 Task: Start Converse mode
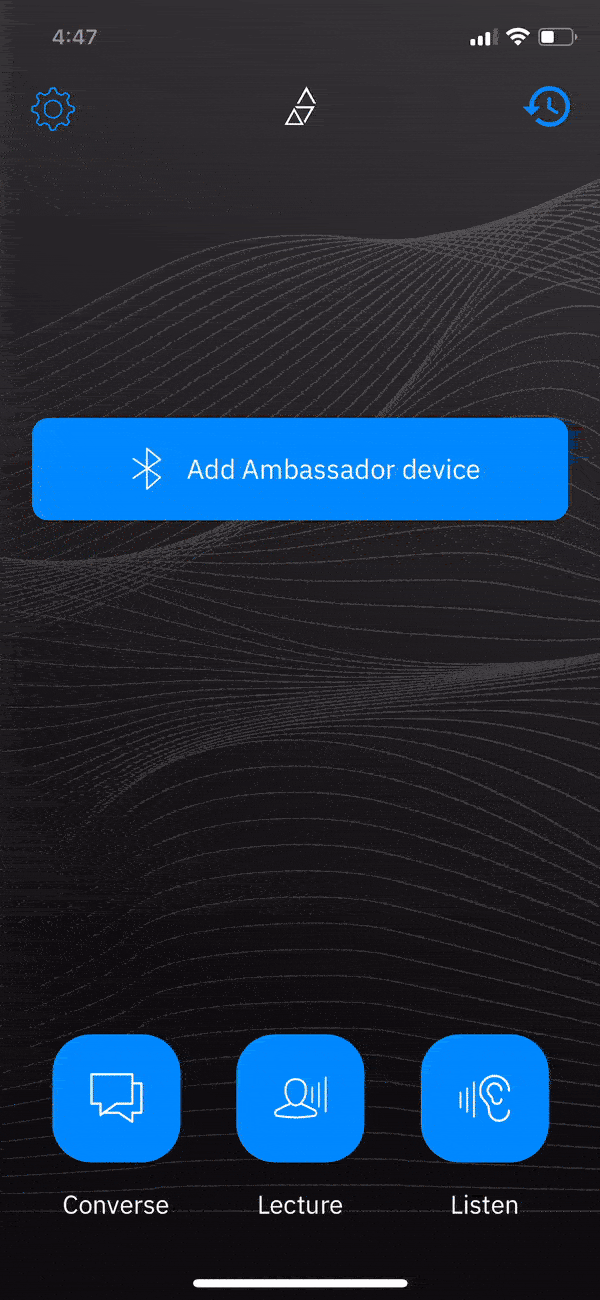116,1098
